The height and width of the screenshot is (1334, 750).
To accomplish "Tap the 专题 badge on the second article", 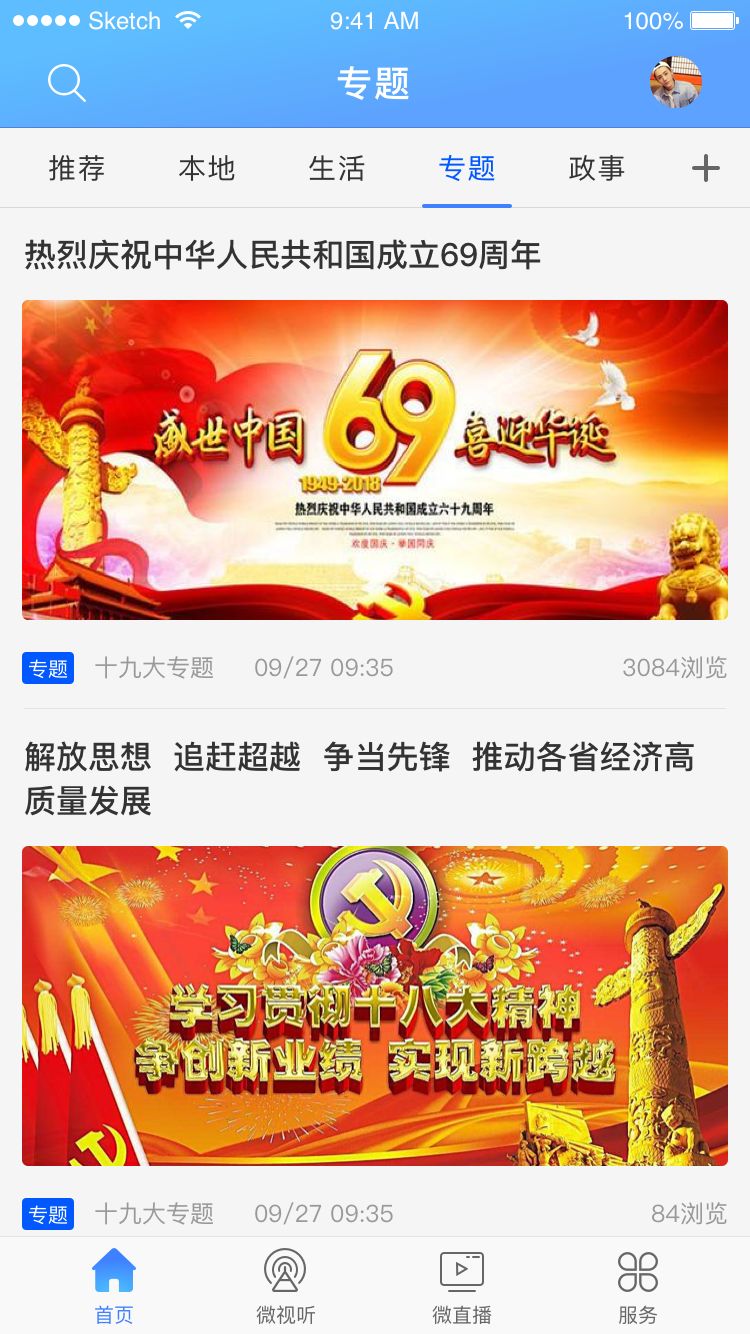I will (x=47, y=1214).
